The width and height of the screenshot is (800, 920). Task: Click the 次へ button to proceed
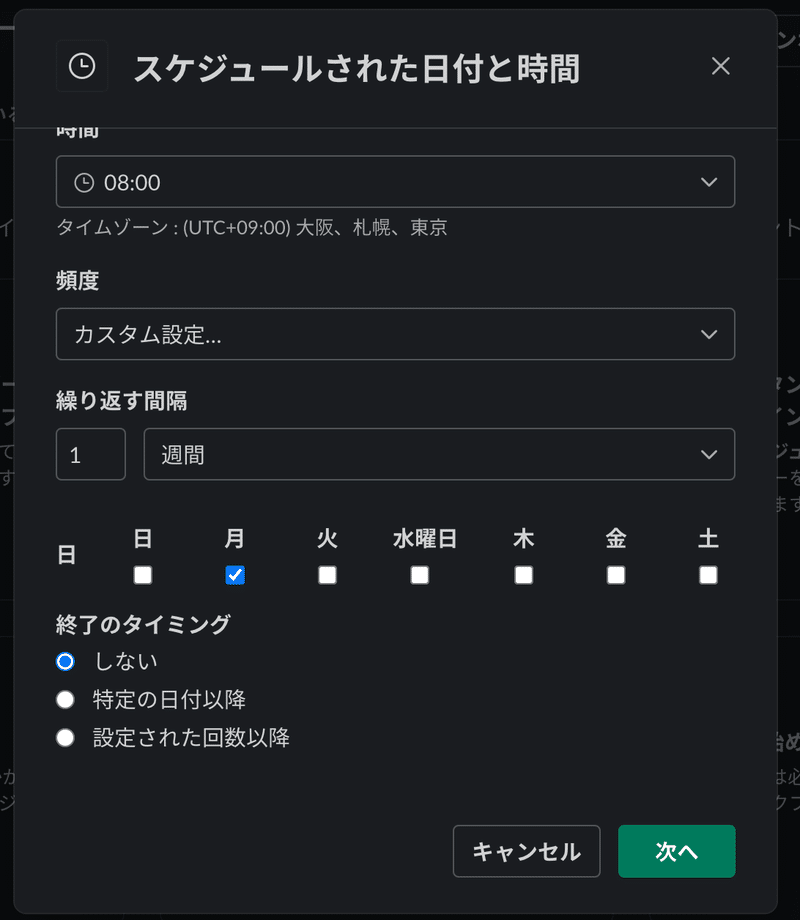677,851
